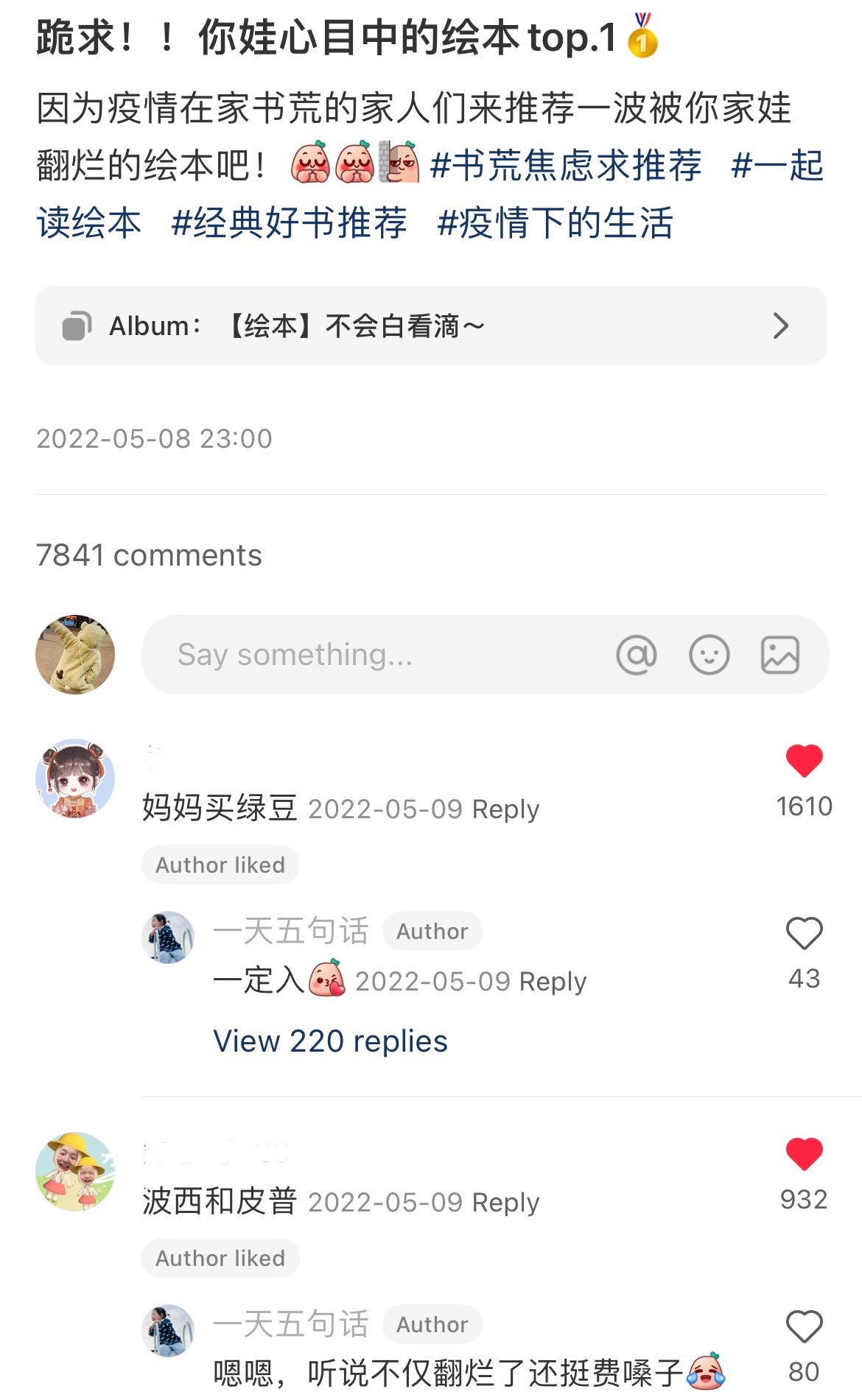Open hashtag #书荒焦虑求推荐

pyautogui.click(x=565, y=165)
